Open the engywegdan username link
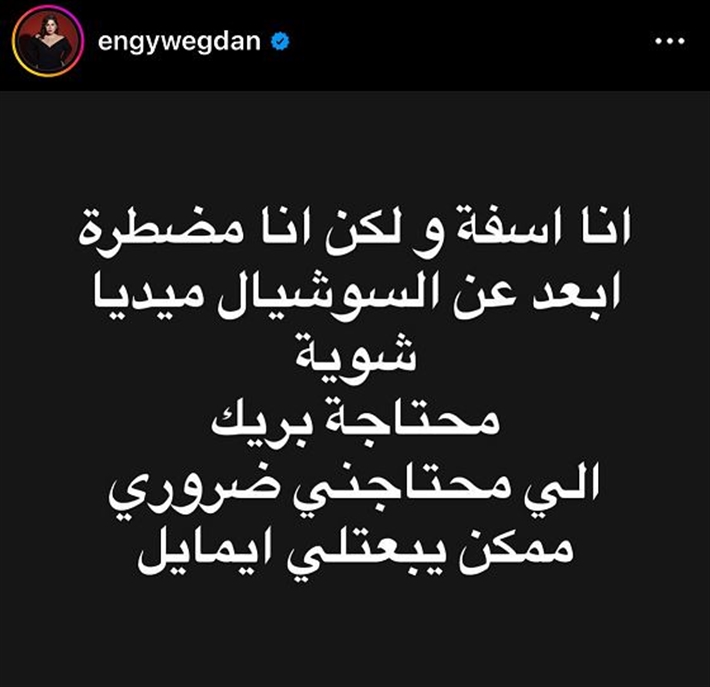This screenshot has height=687, width=710. [181, 43]
